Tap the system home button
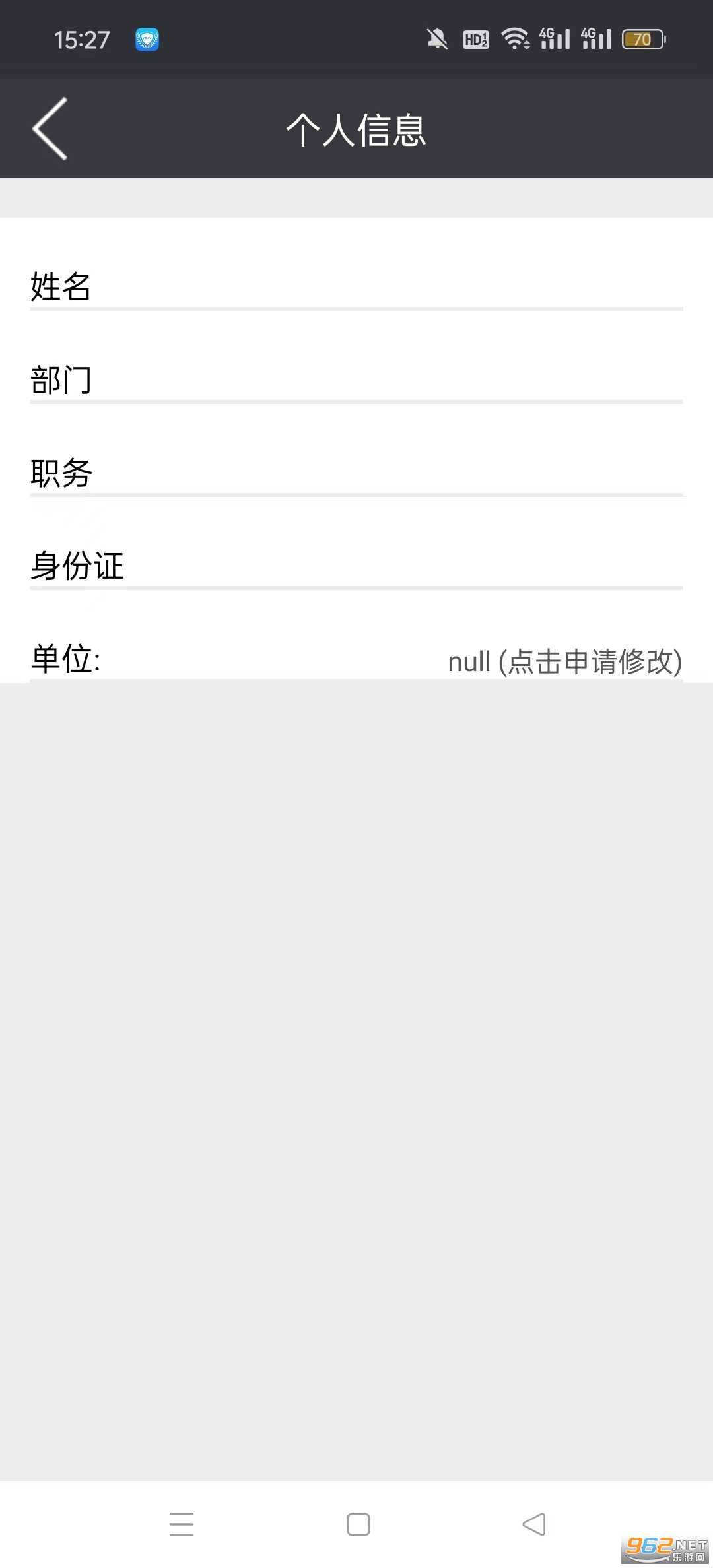This screenshot has width=713, height=1568. coord(358,1524)
